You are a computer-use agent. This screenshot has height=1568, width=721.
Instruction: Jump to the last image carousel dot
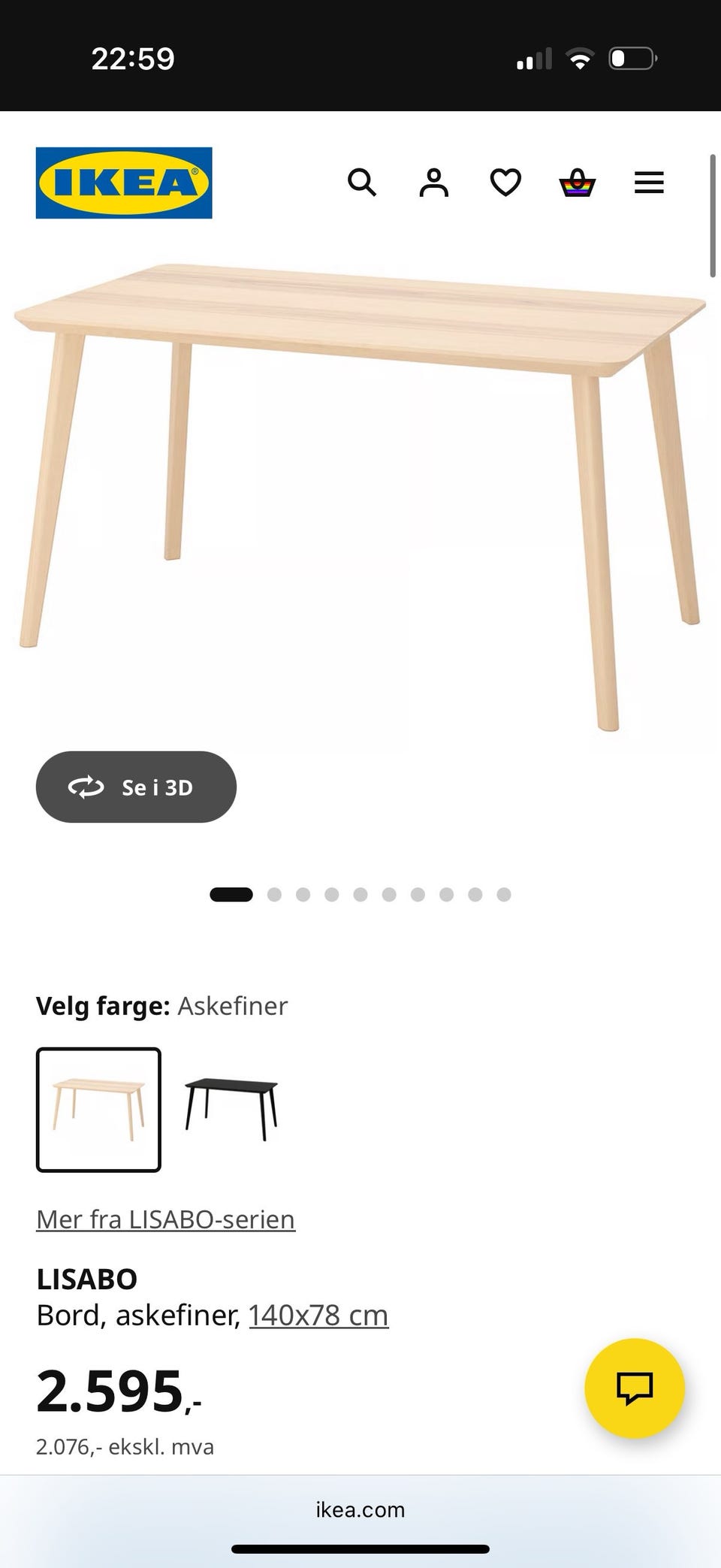(x=503, y=895)
